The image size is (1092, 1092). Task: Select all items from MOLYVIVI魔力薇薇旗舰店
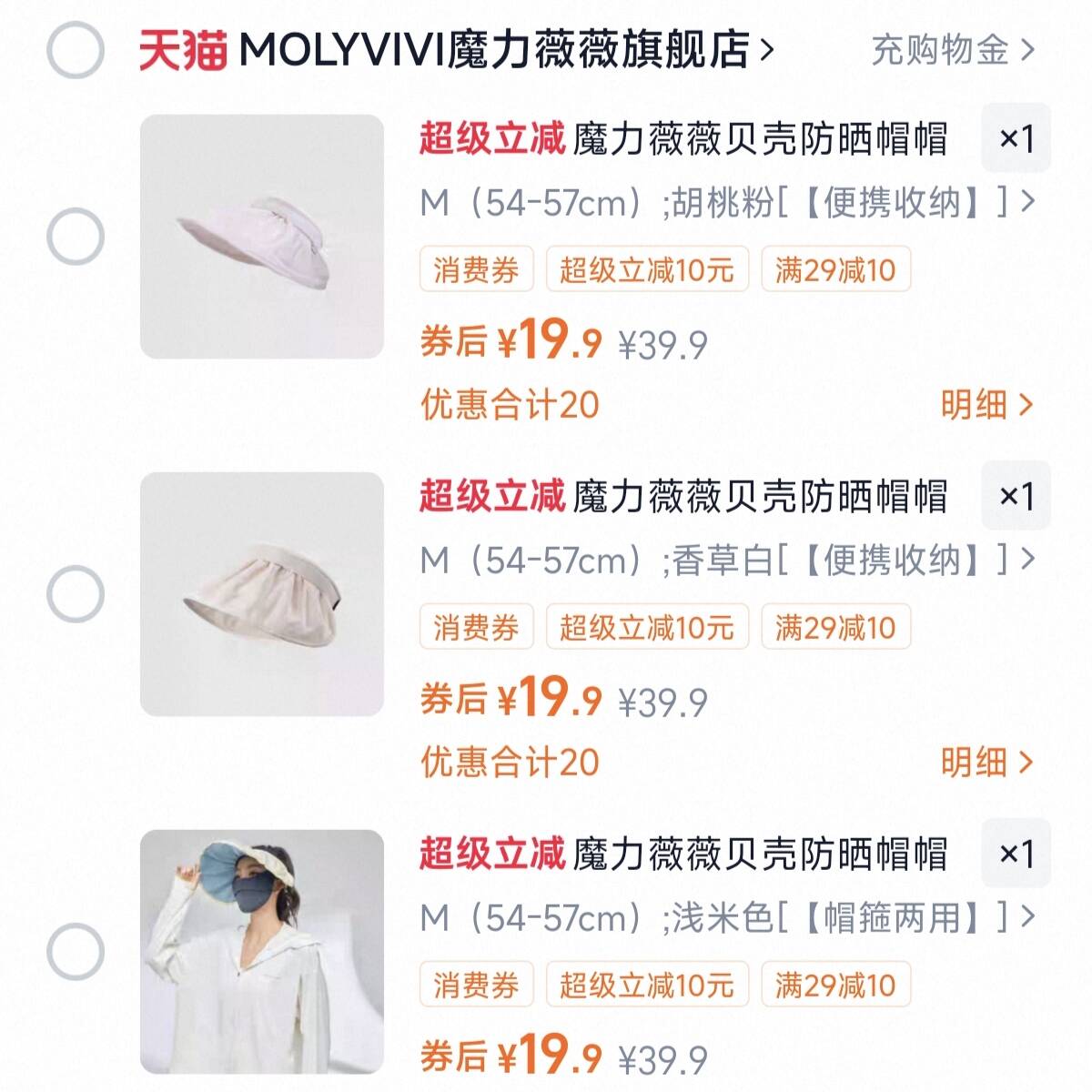tap(75, 50)
